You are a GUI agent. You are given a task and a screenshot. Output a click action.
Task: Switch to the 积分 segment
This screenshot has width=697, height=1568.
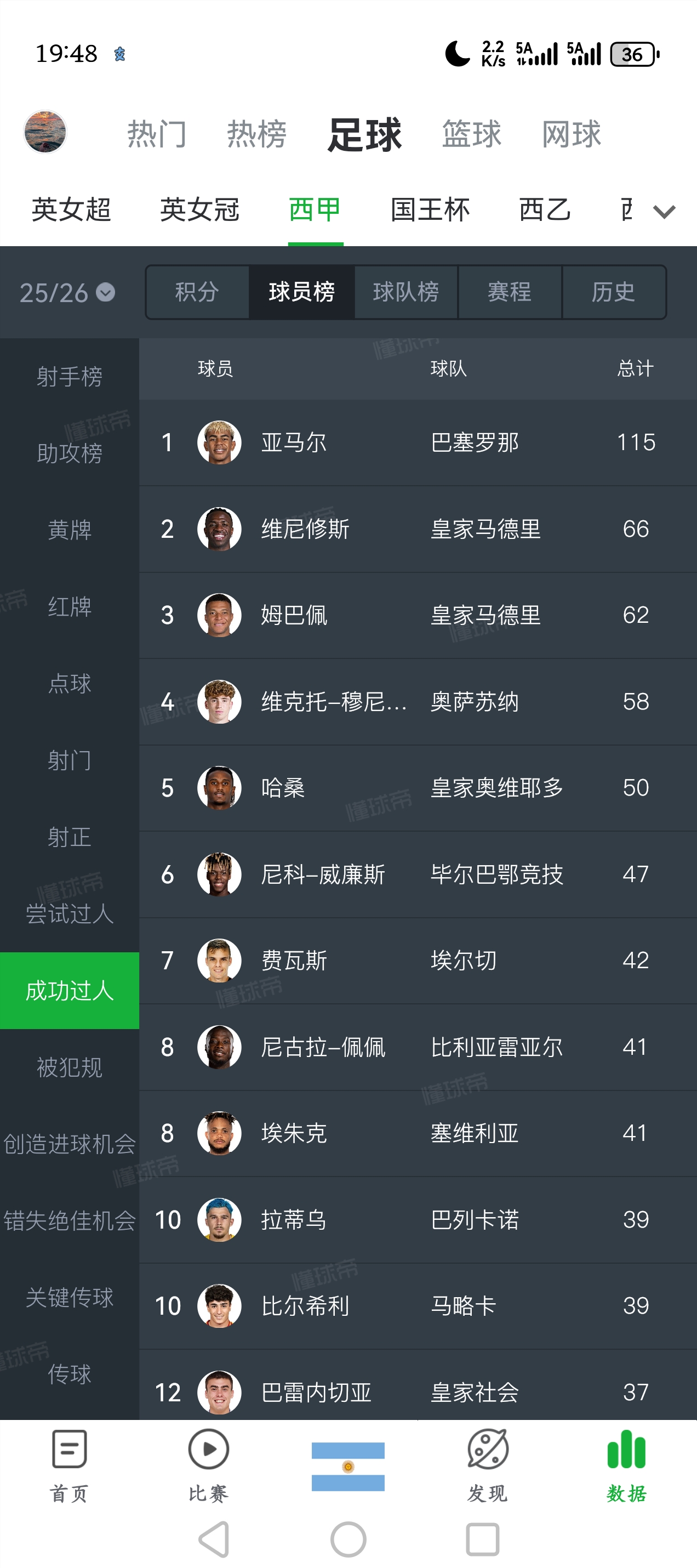pos(197,292)
